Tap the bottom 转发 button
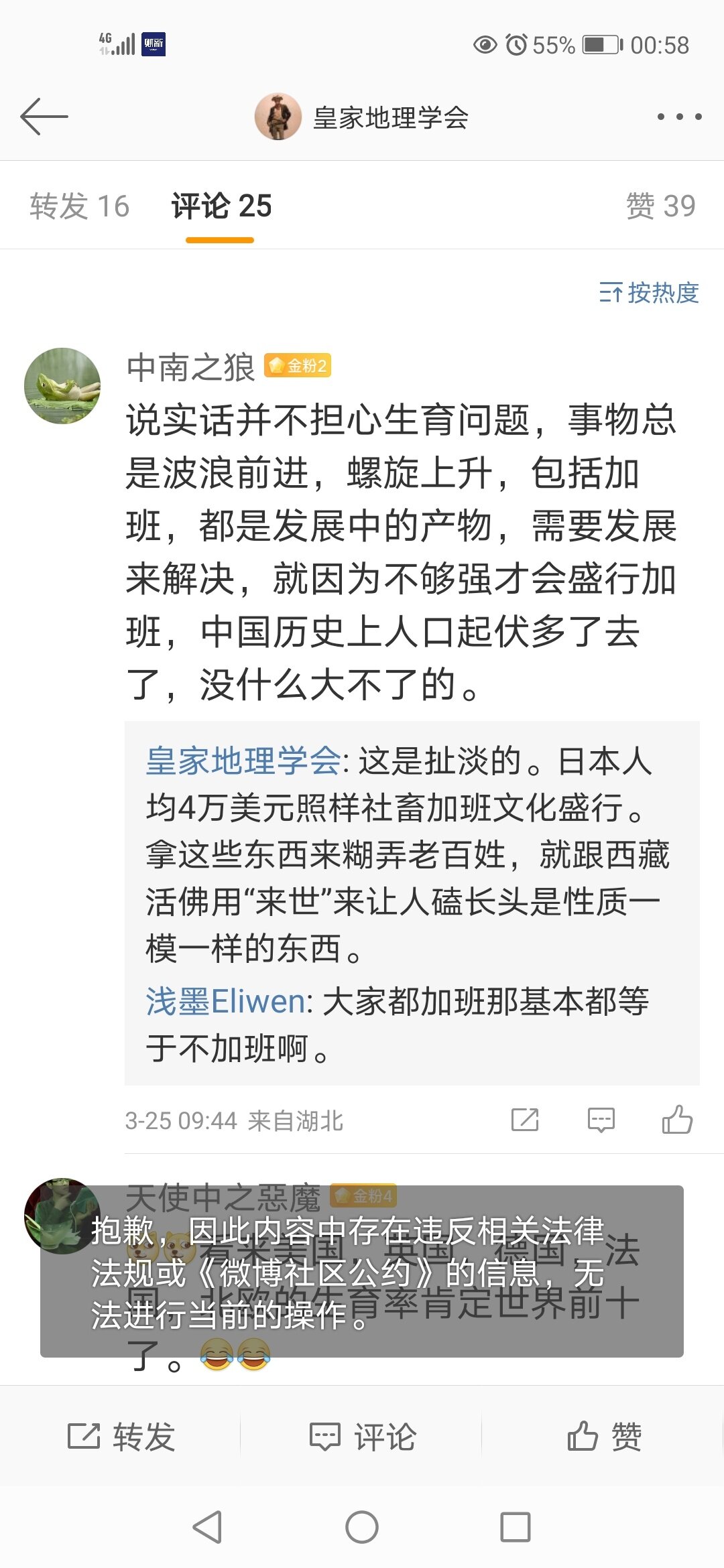This screenshot has height=1568, width=724. [121, 1437]
